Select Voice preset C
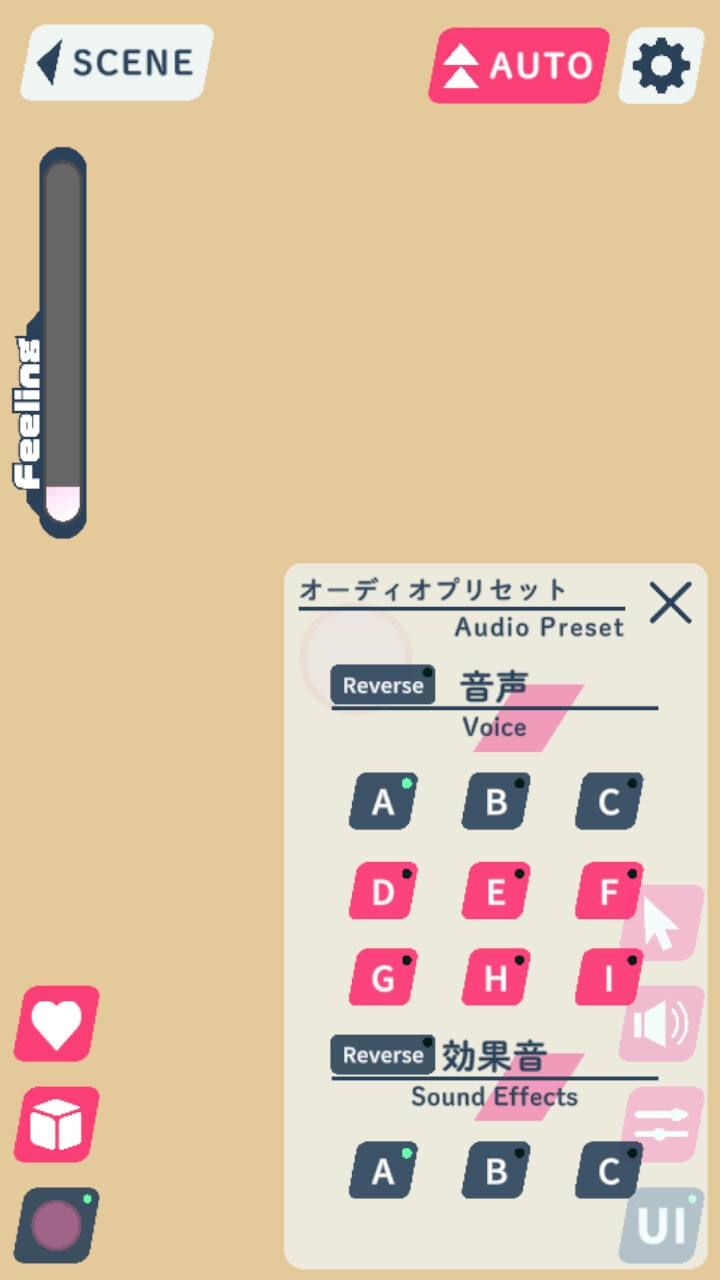Viewport: 720px width, 1280px height. [x=609, y=802]
